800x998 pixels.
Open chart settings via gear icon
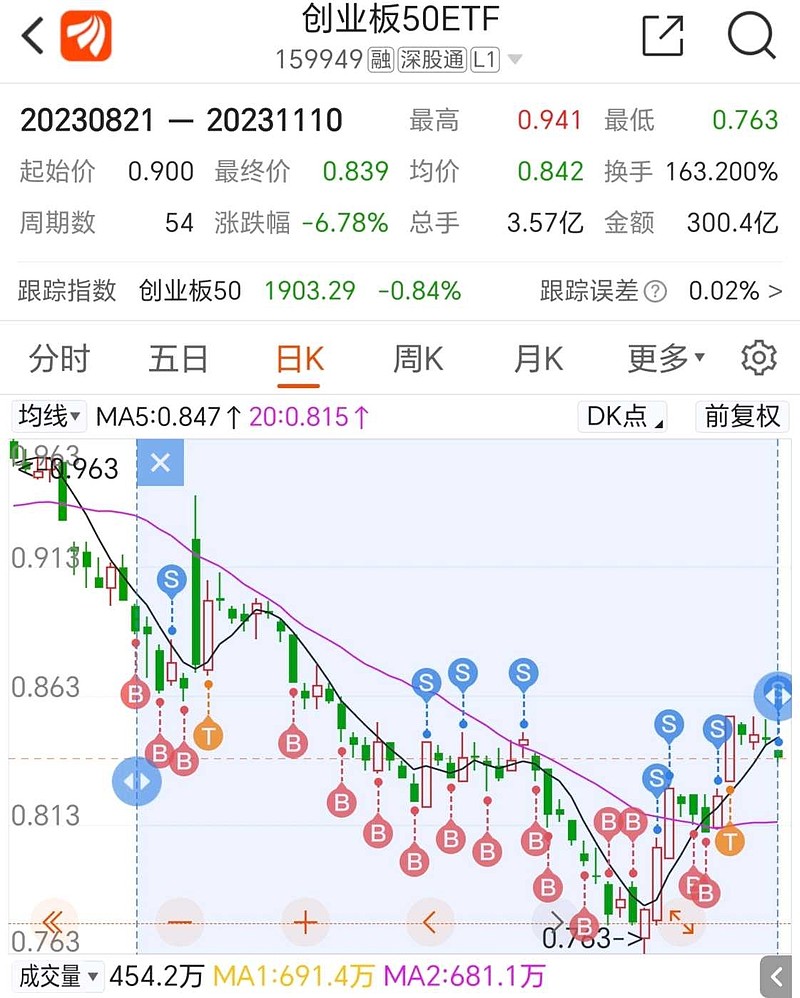[759, 357]
